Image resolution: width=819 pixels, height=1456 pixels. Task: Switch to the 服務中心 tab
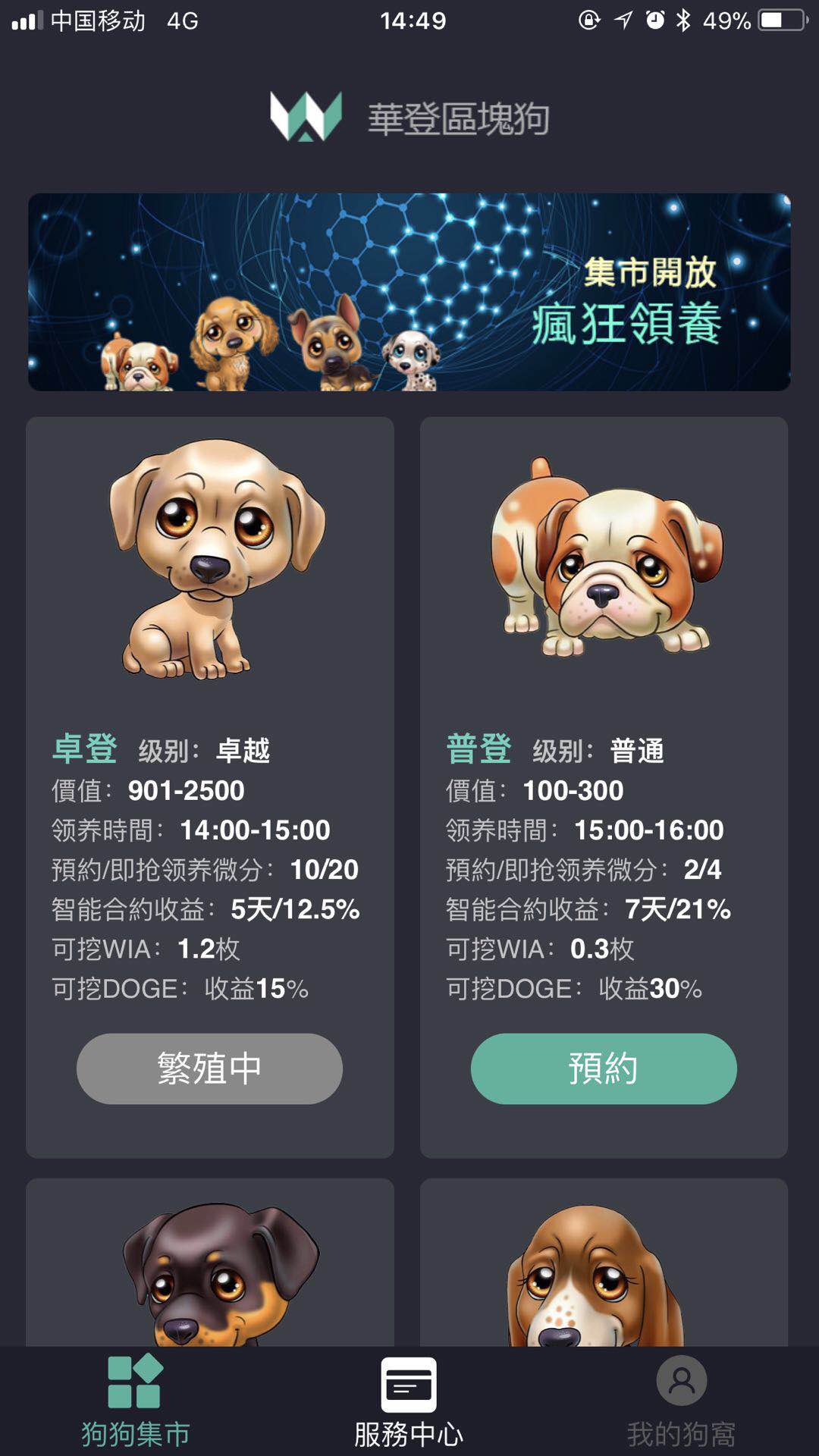[x=409, y=1401]
